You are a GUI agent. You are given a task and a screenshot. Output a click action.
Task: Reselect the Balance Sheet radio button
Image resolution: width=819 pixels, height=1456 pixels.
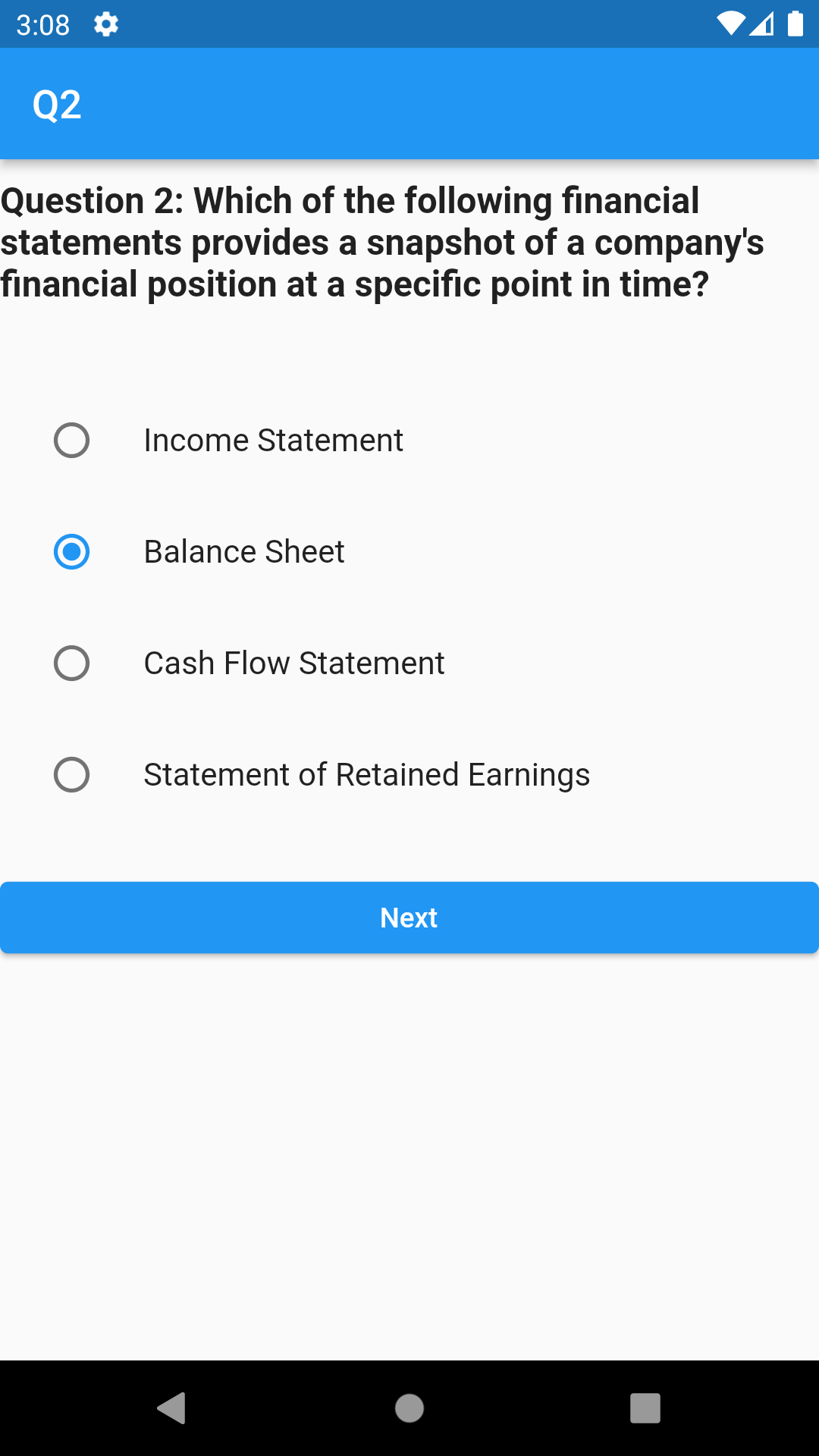(71, 551)
